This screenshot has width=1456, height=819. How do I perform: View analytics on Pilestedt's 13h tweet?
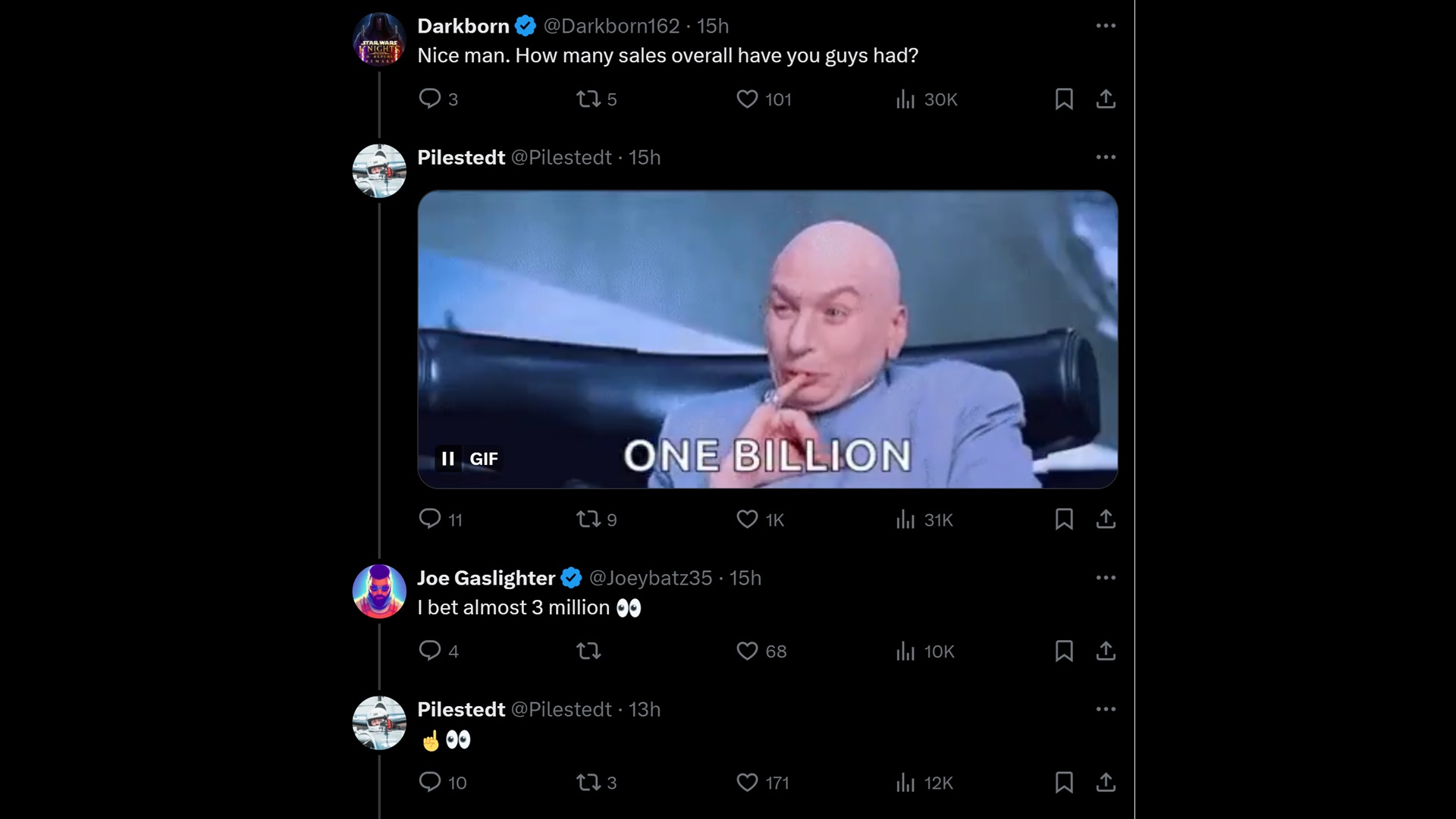(x=905, y=782)
